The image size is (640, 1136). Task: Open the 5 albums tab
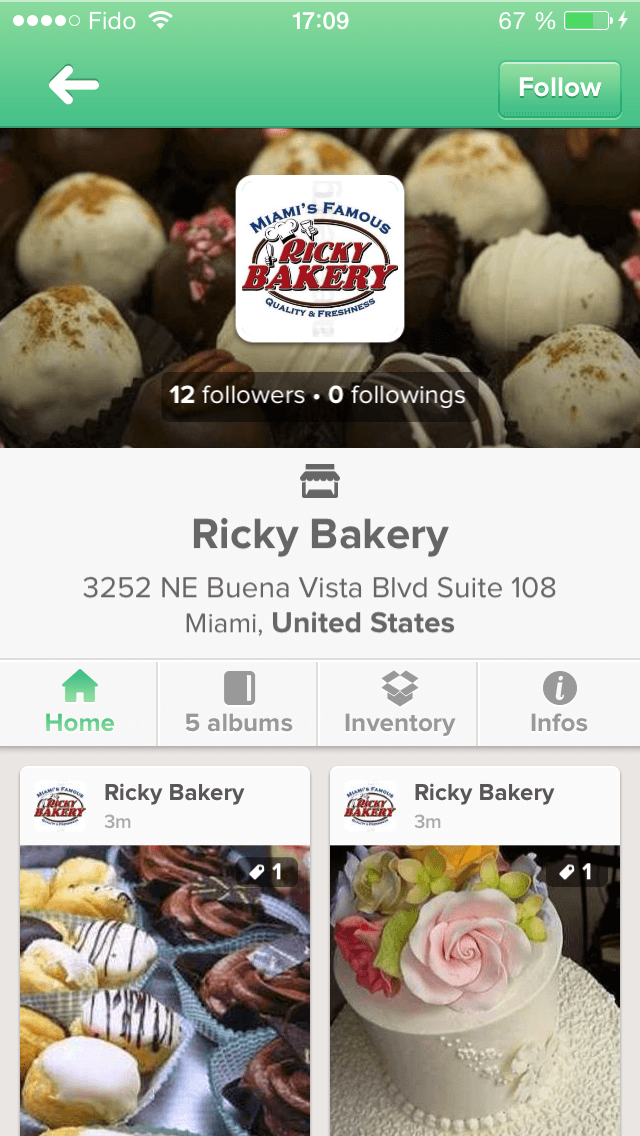point(238,703)
